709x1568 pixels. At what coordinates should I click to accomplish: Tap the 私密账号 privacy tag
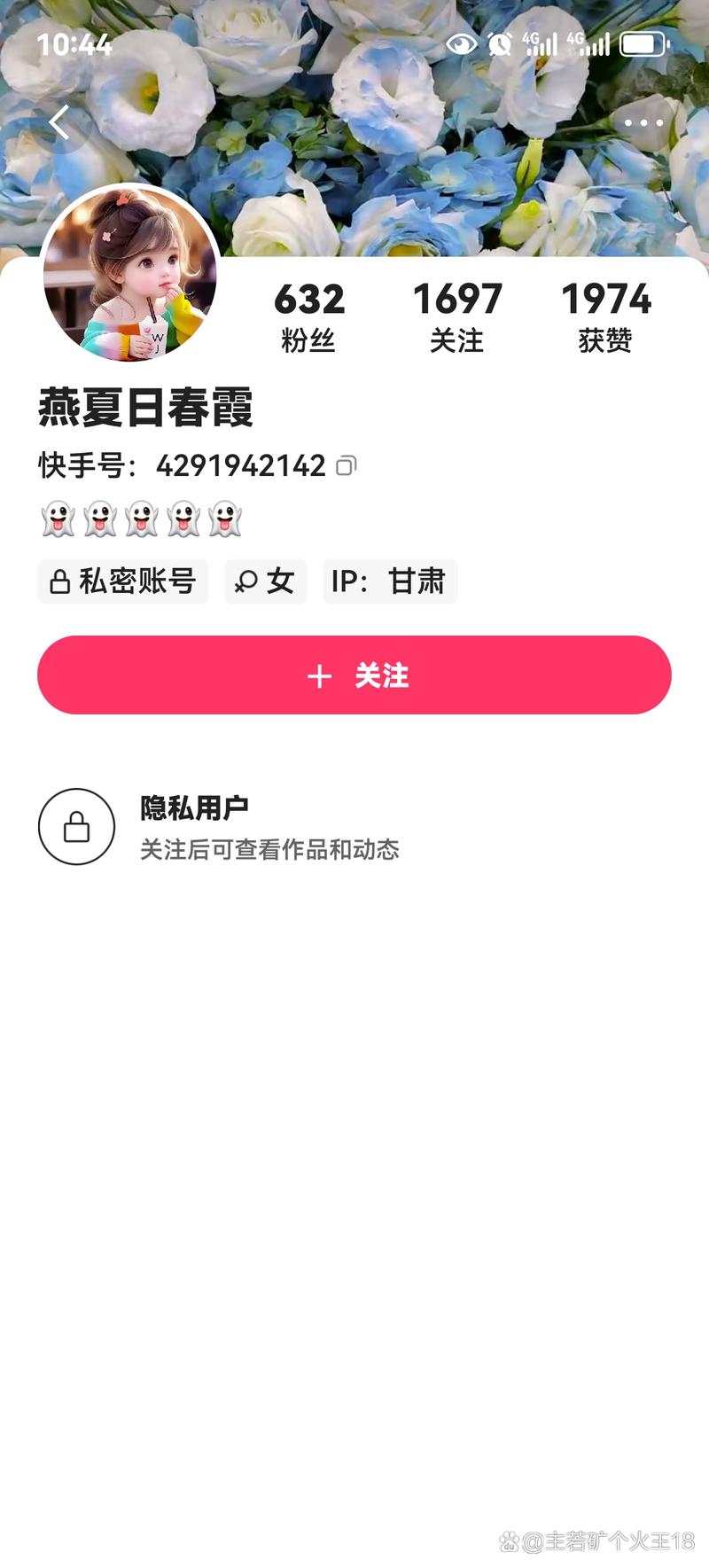122,581
